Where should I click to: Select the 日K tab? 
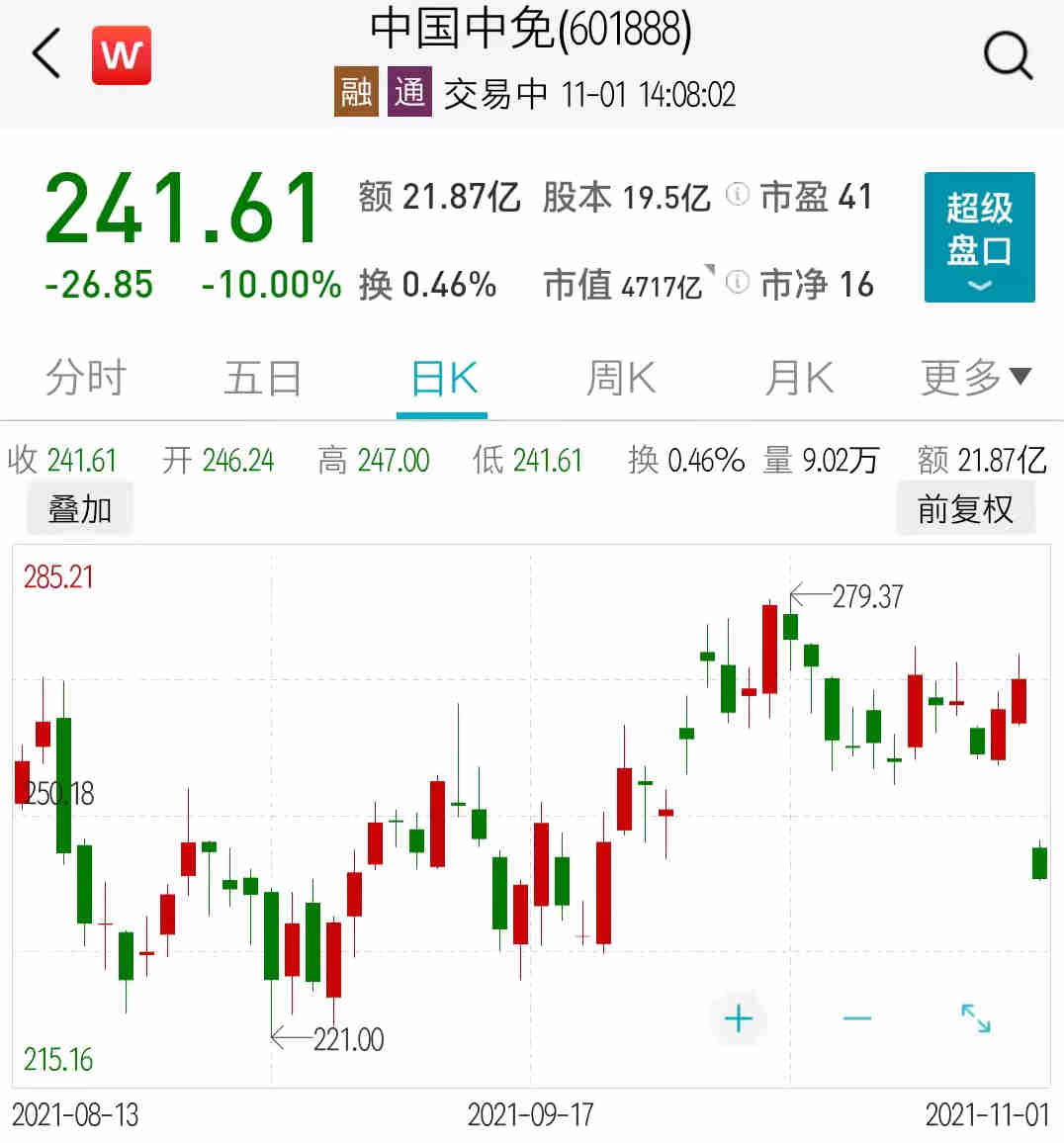[x=444, y=378]
